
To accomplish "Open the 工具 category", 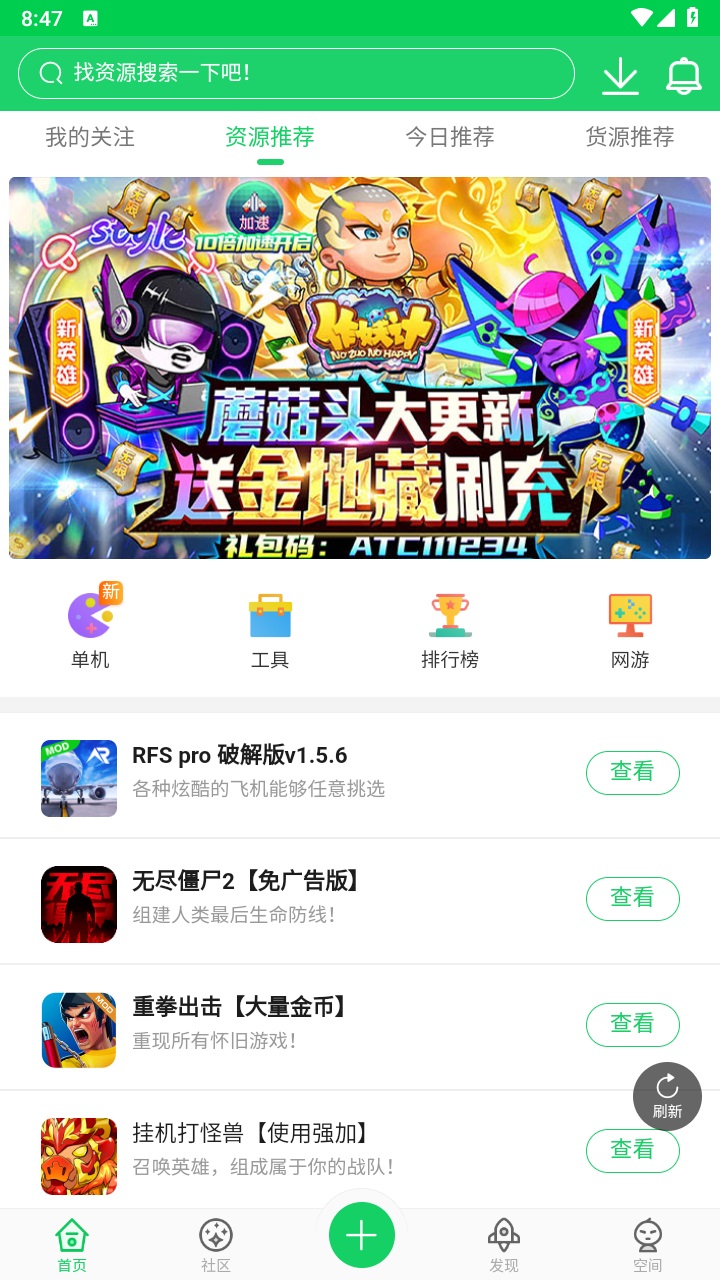I will [x=270, y=630].
